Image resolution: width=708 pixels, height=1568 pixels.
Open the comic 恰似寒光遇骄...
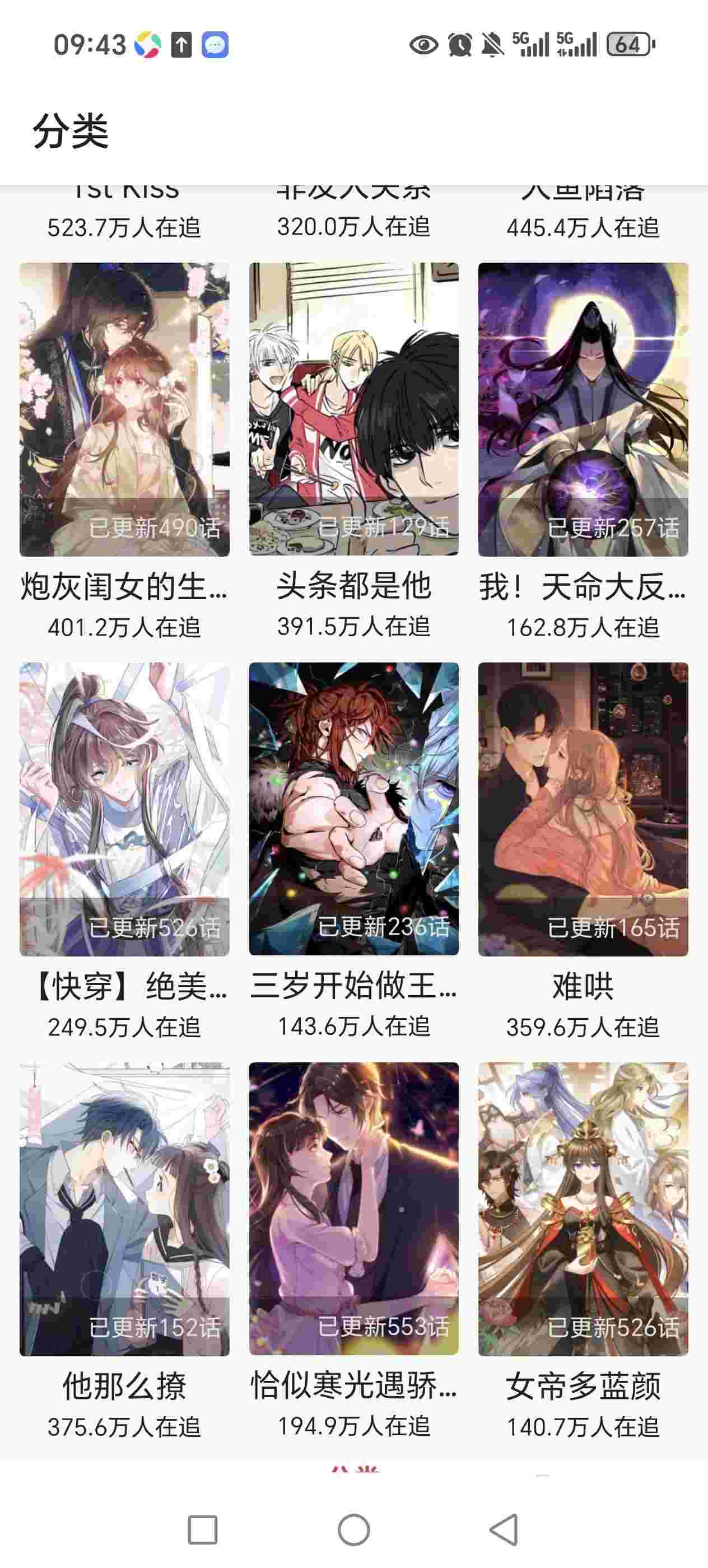click(x=353, y=1209)
